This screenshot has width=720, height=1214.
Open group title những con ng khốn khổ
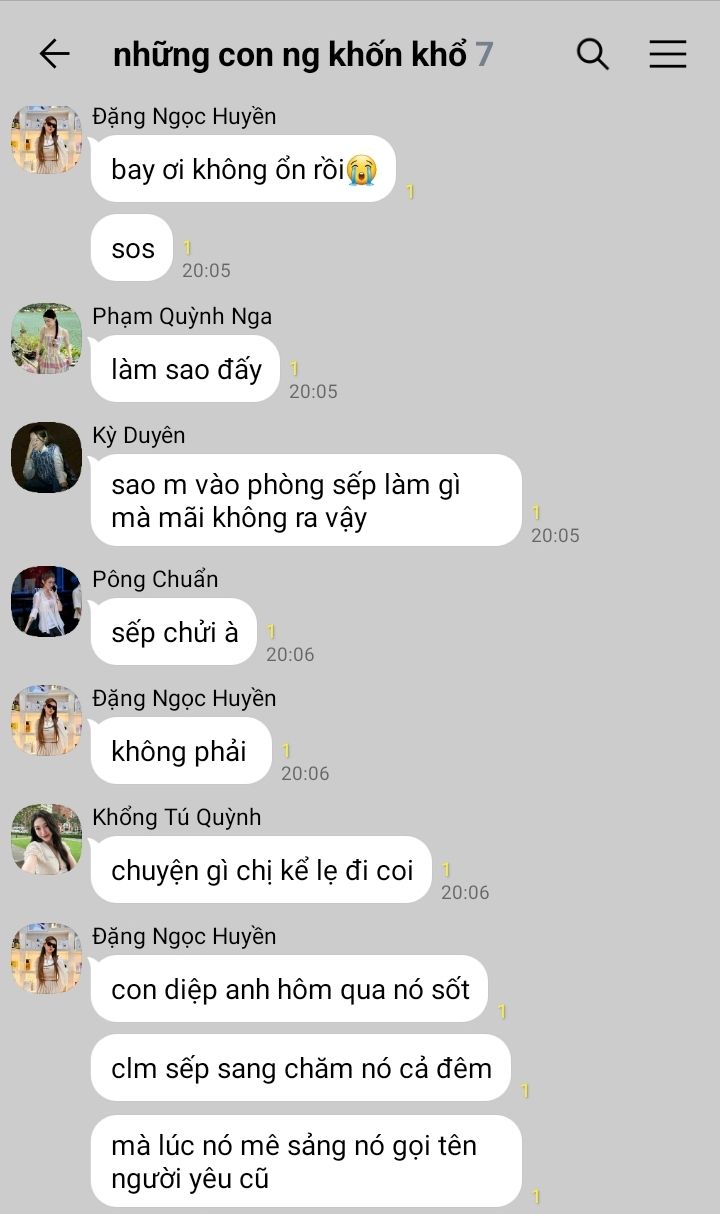pos(290,55)
